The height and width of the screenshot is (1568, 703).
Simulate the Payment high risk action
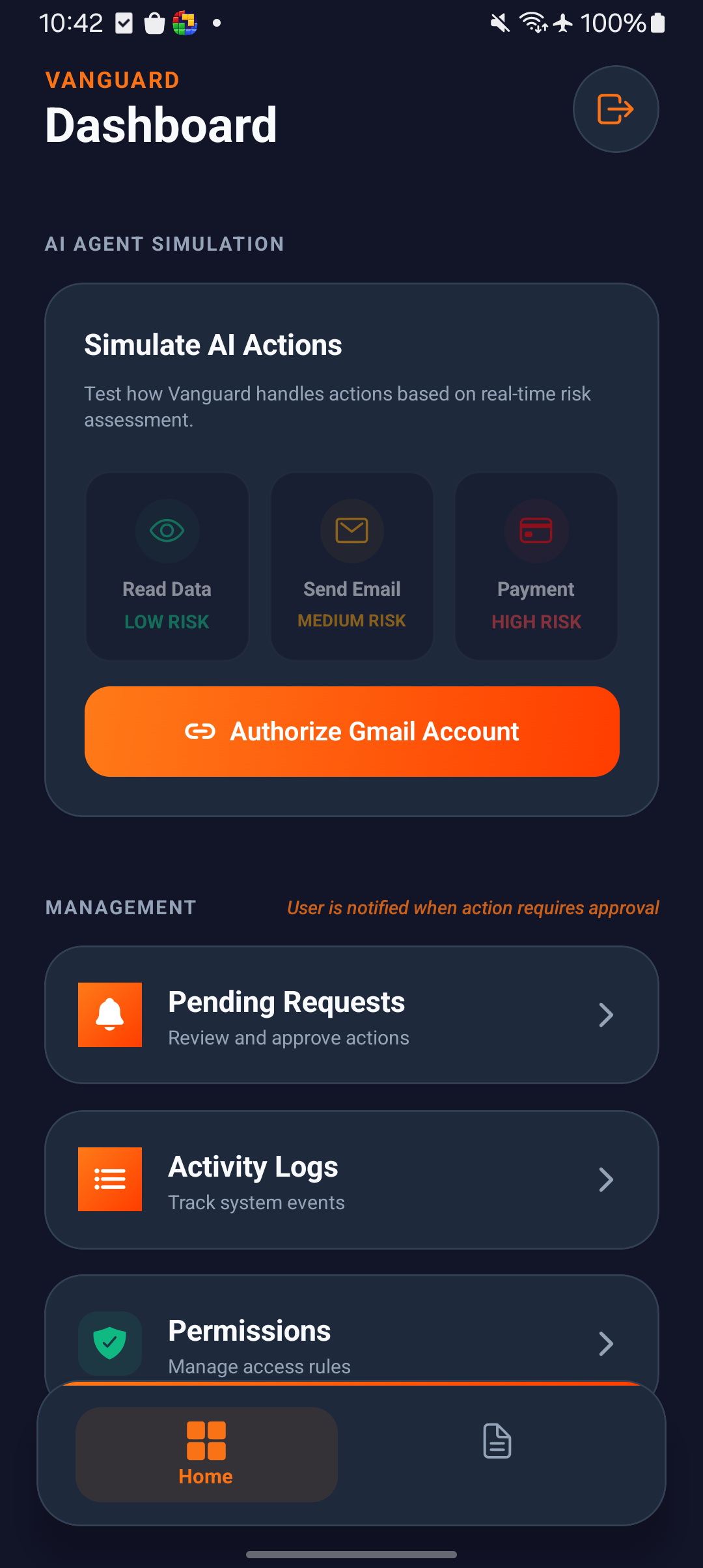pos(536,566)
